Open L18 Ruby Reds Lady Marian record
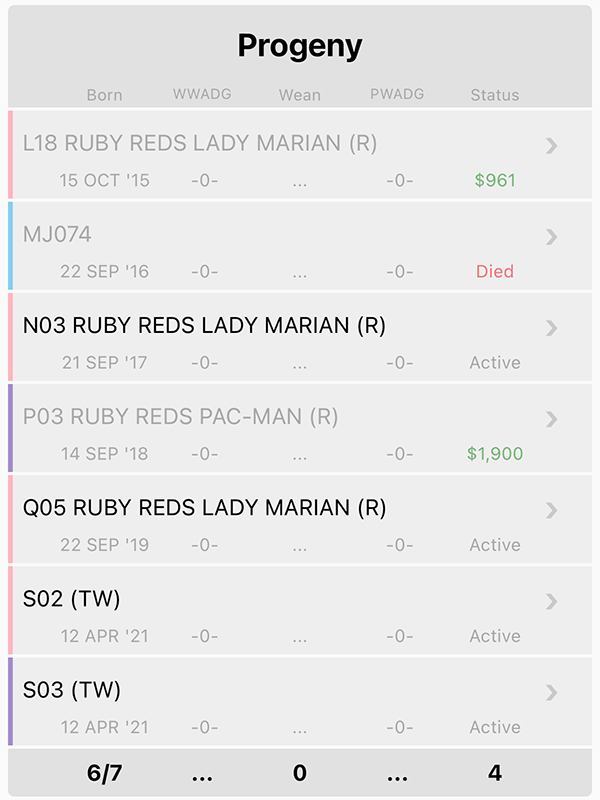Viewport: 600px width, 800px height. [300, 155]
